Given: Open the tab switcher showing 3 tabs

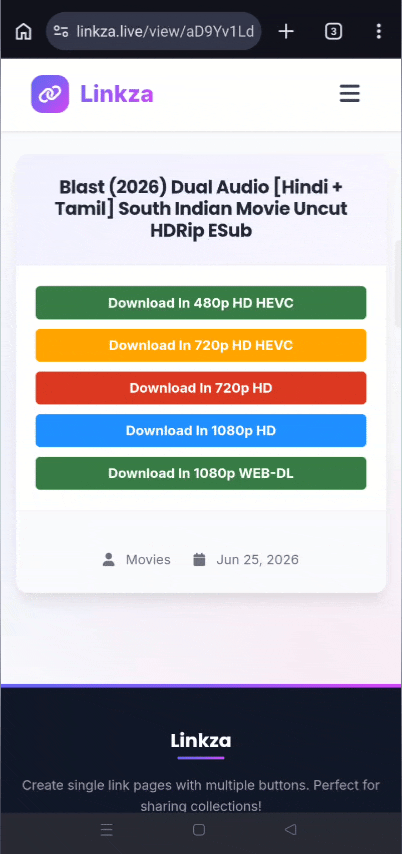Looking at the screenshot, I should coord(333,32).
